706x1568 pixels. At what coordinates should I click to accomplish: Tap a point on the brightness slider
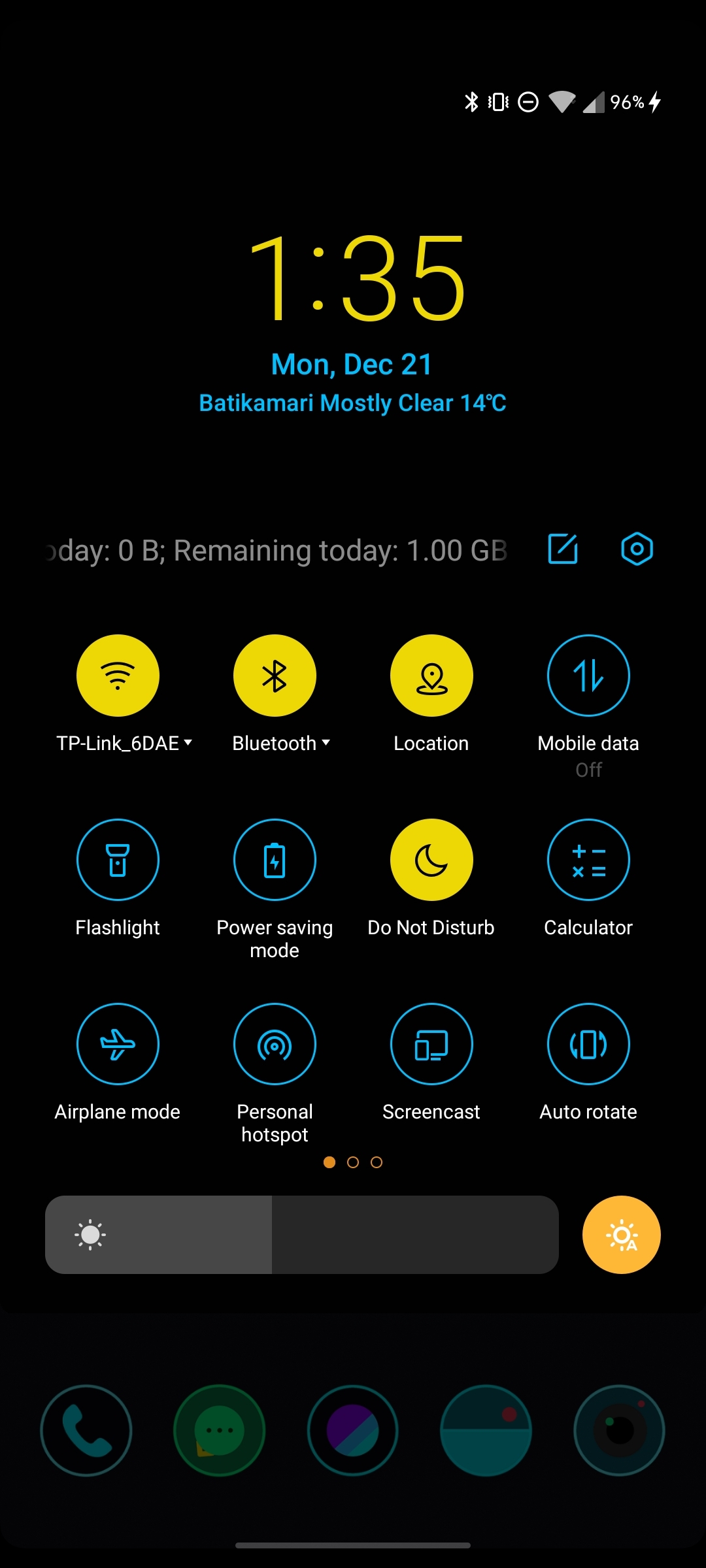point(302,1235)
